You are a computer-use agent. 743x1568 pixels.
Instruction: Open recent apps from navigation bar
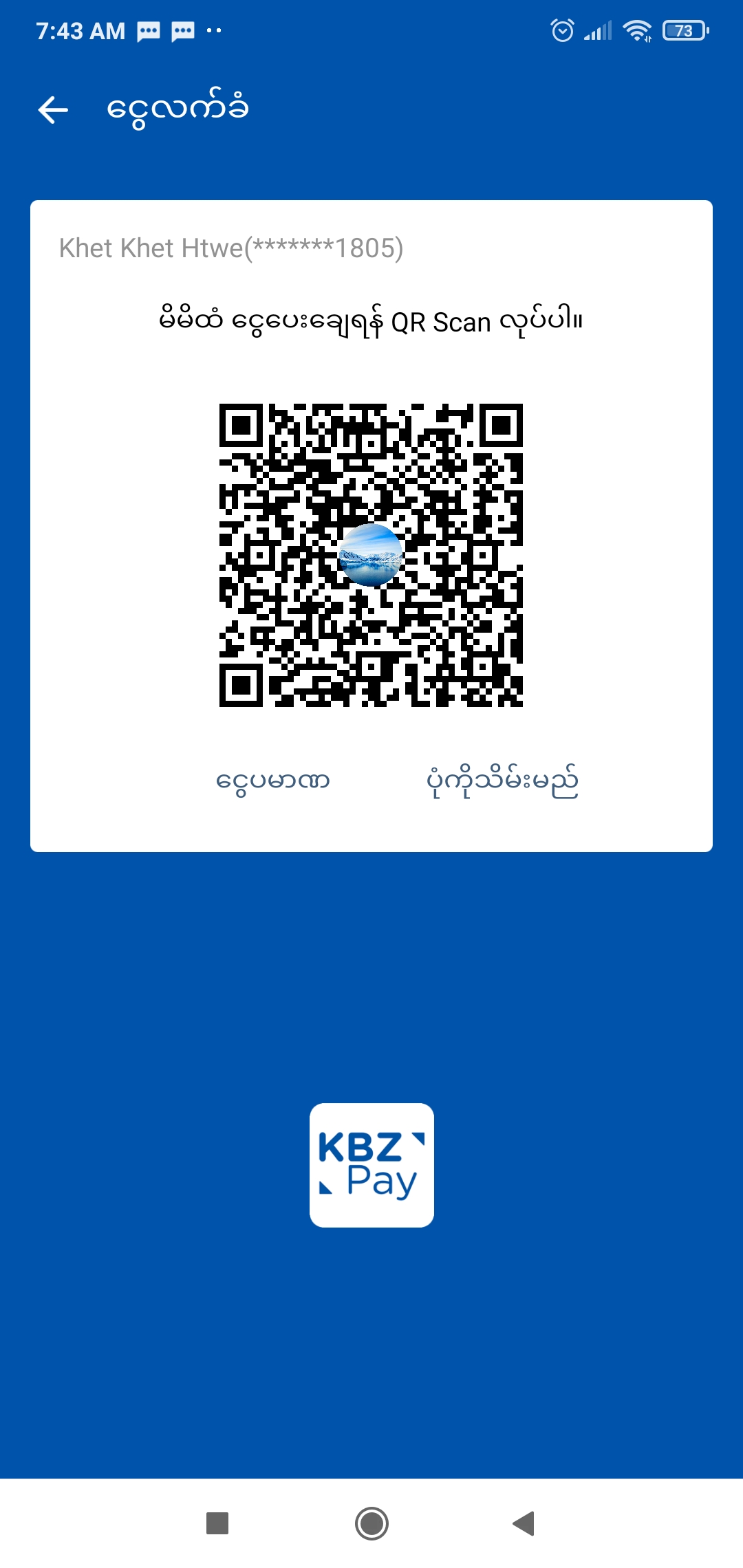(217, 1523)
